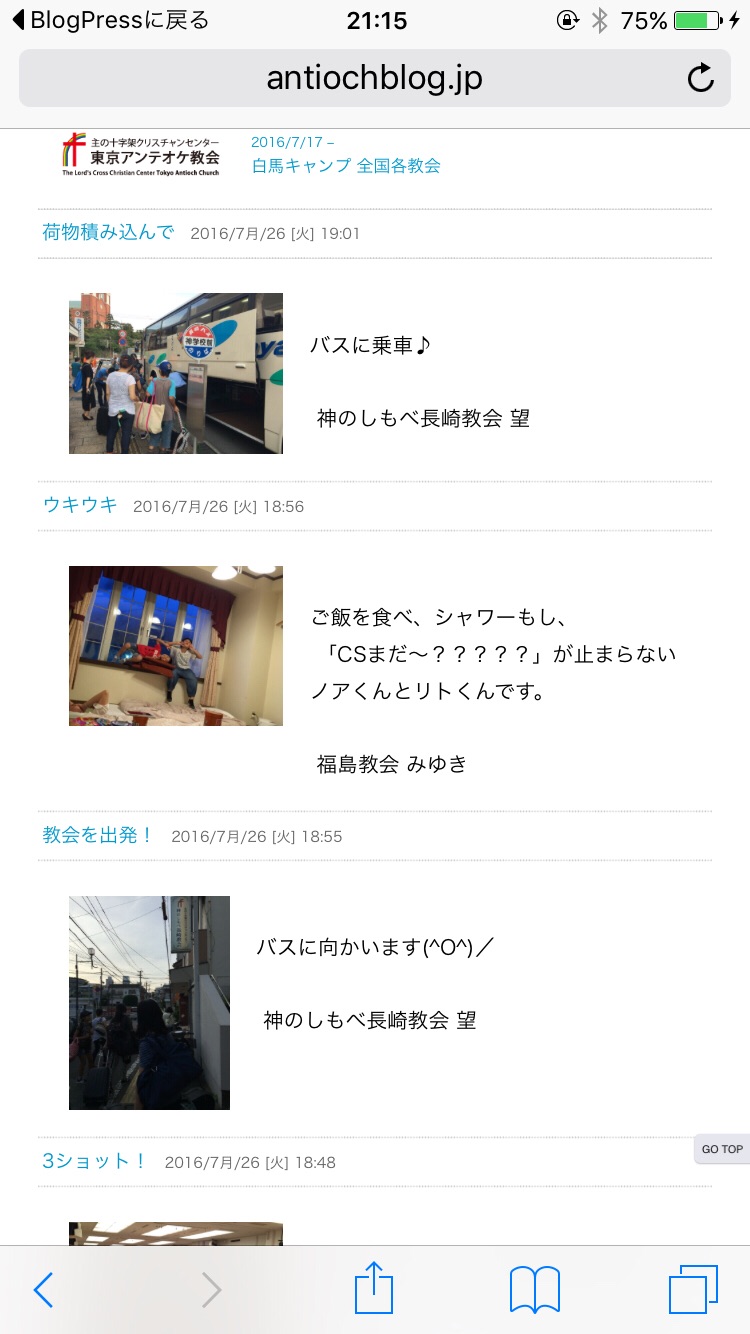Share this page from the toolbar

(x=374, y=1288)
